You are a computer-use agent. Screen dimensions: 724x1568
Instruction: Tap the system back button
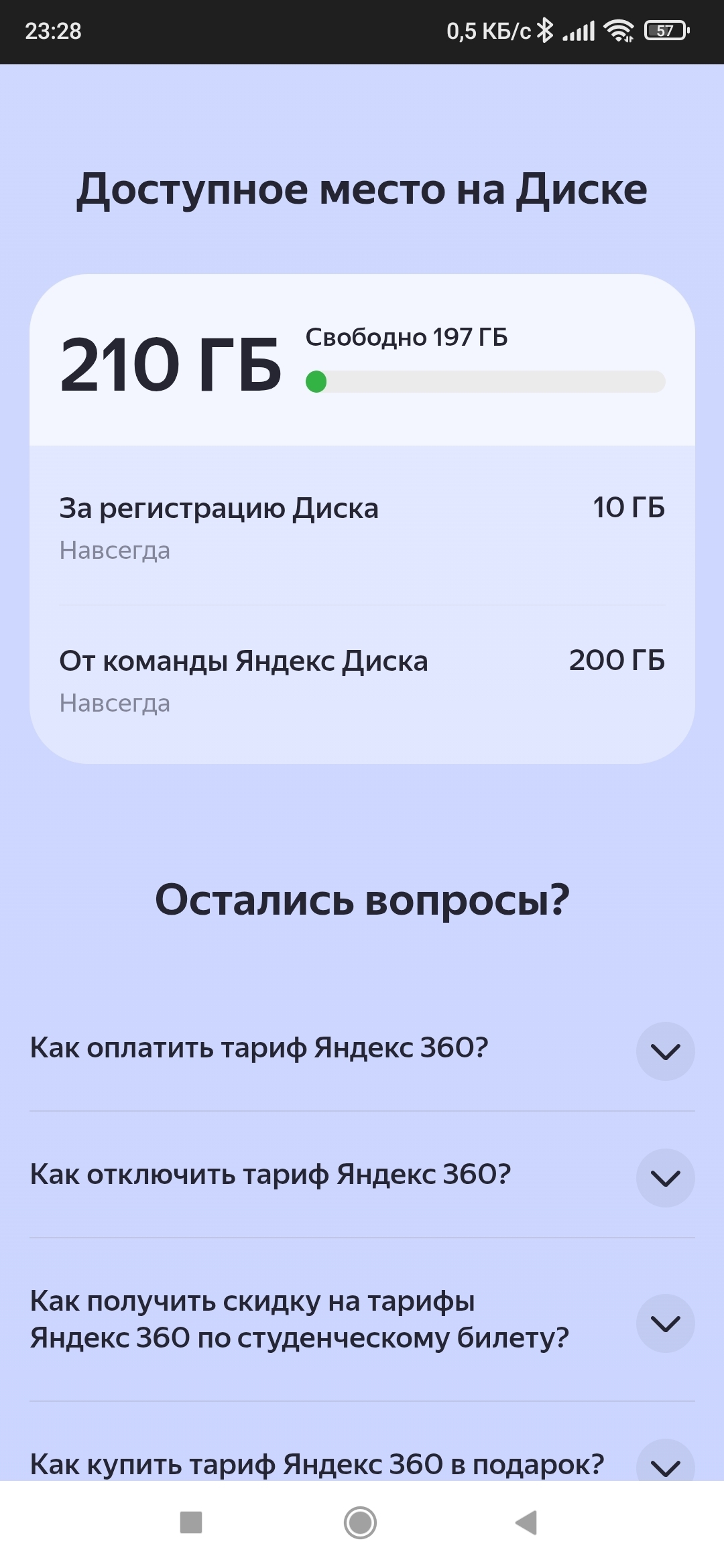tap(527, 1522)
